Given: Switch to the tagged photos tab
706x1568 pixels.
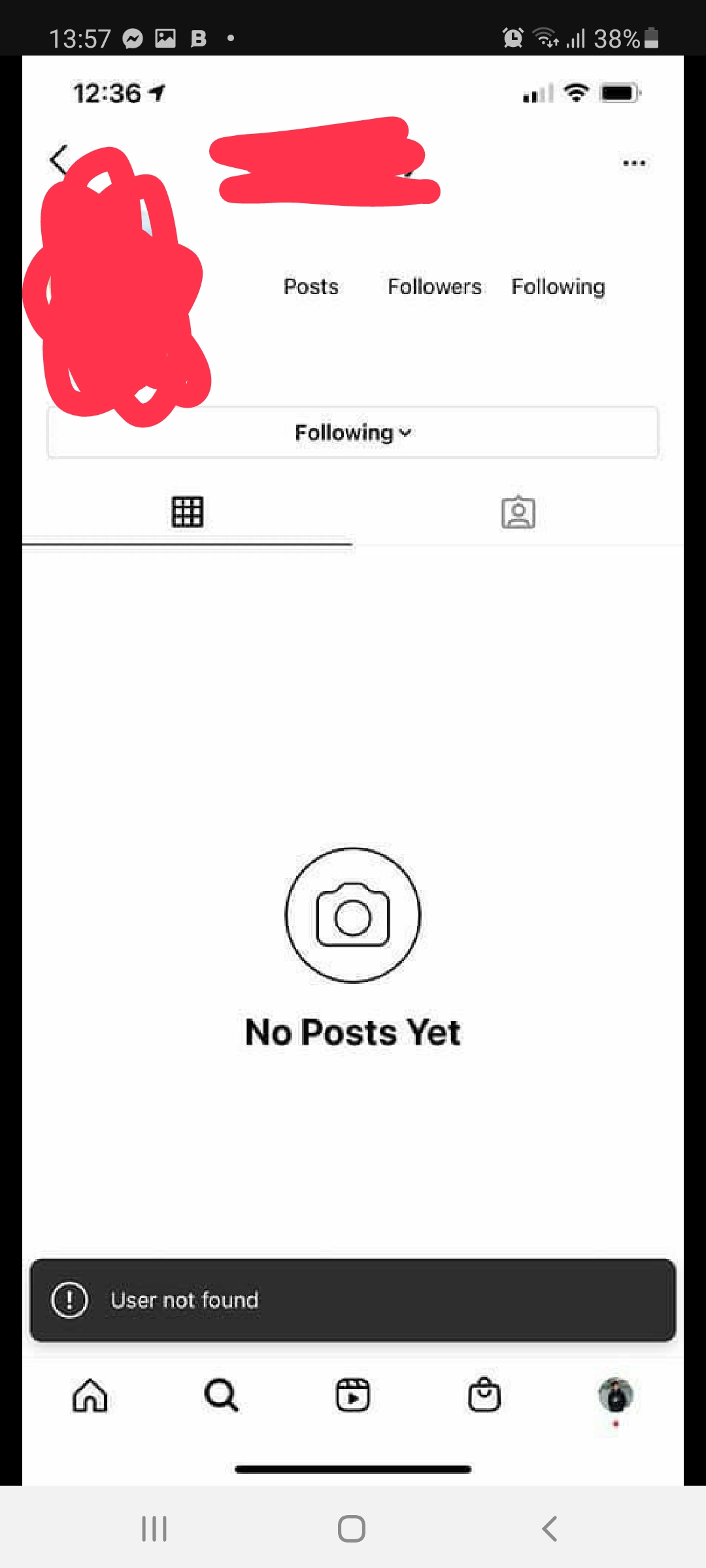Looking at the screenshot, I should 518,512.
